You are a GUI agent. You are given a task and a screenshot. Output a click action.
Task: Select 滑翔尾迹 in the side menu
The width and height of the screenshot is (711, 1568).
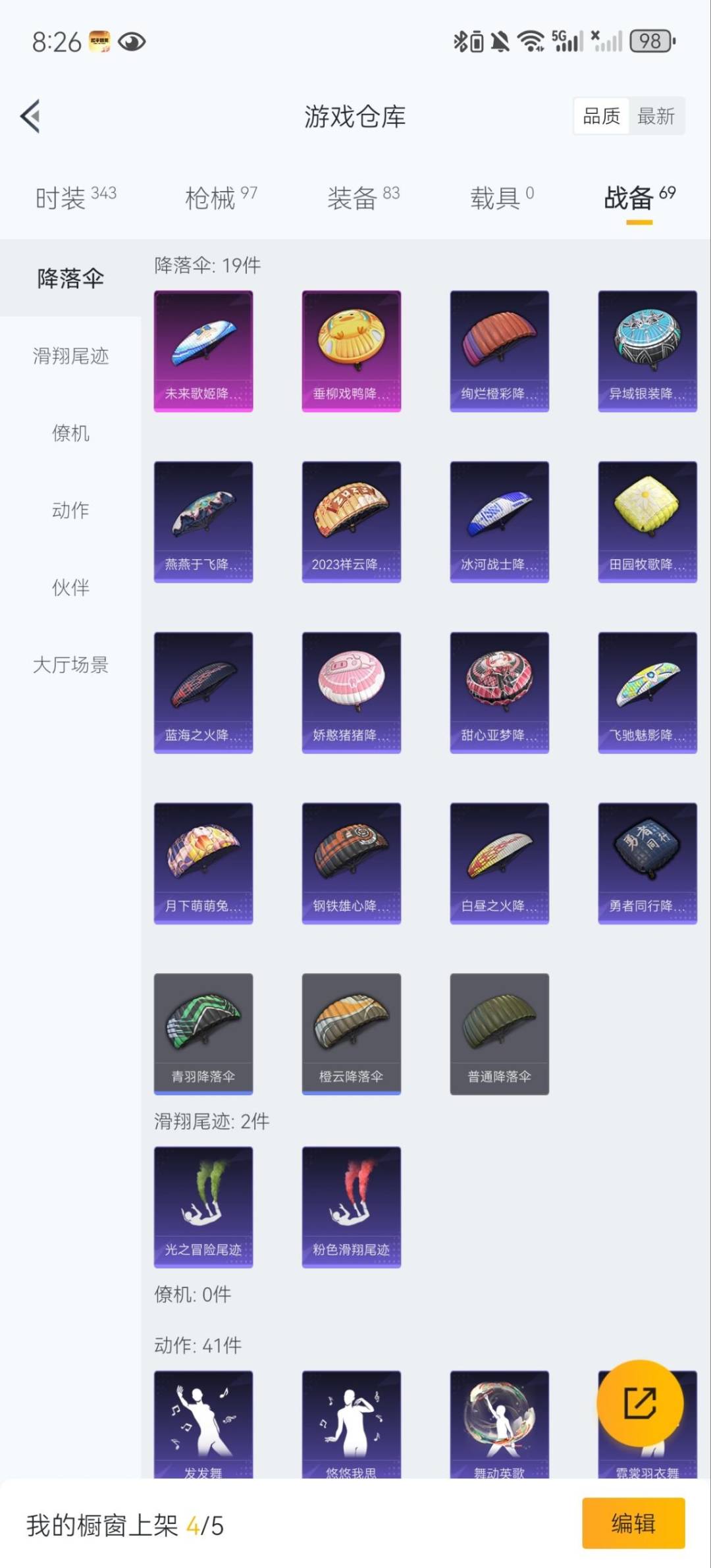(70, 356)
